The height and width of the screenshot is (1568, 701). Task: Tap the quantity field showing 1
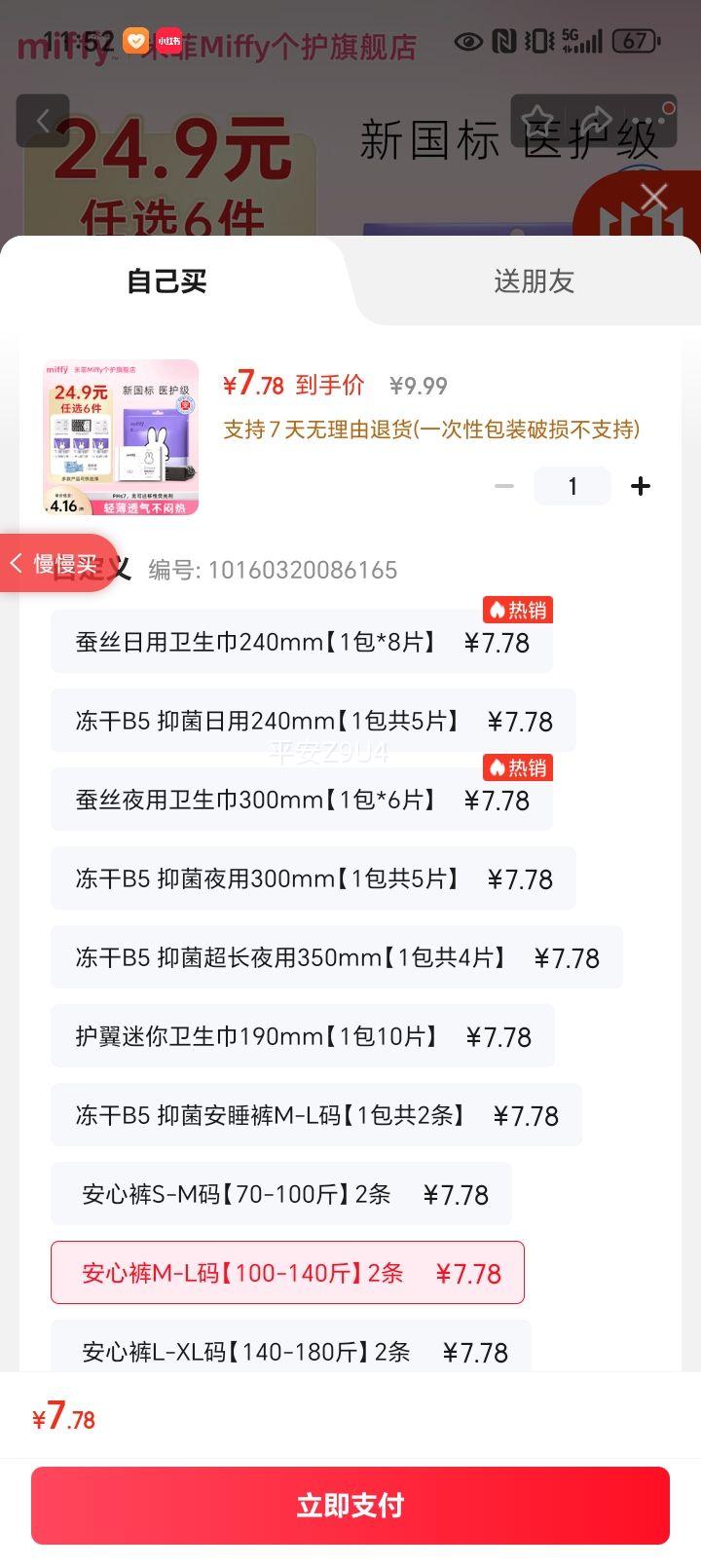click(x=572, y=486)
